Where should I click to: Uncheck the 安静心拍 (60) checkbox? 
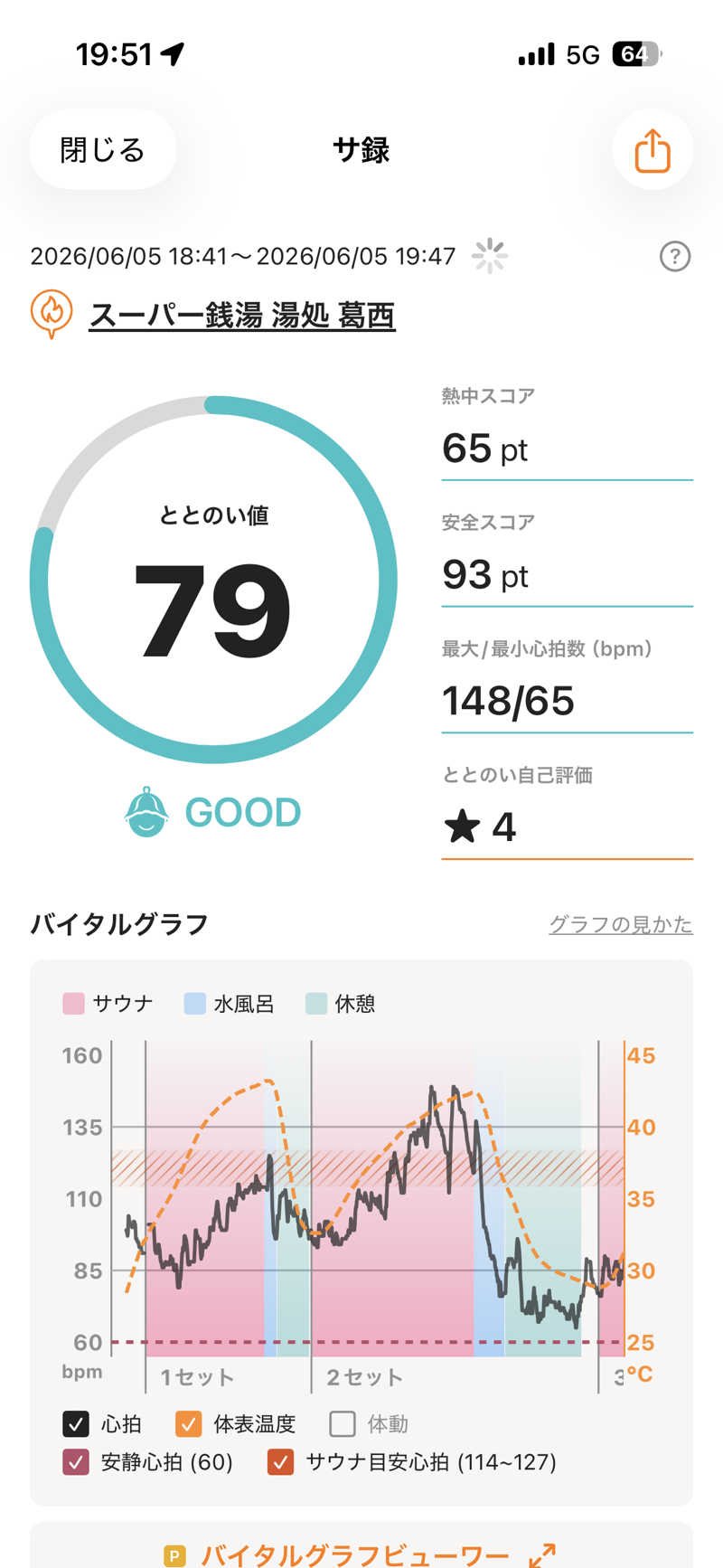(x=76, y=1462)
